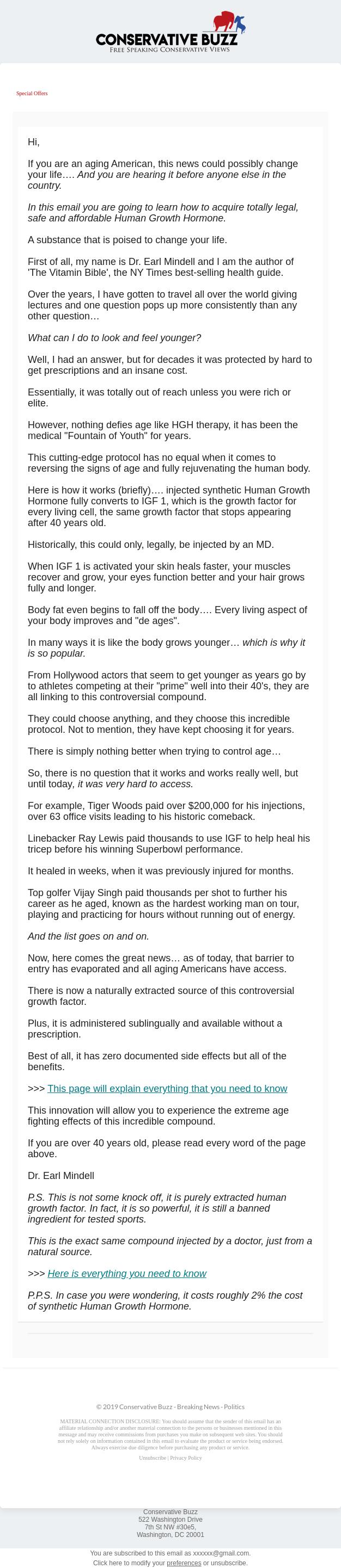This screenshot has width=341, height=1568.
Task: Open the Privacy Policy link
Action: coord(186,1458)
